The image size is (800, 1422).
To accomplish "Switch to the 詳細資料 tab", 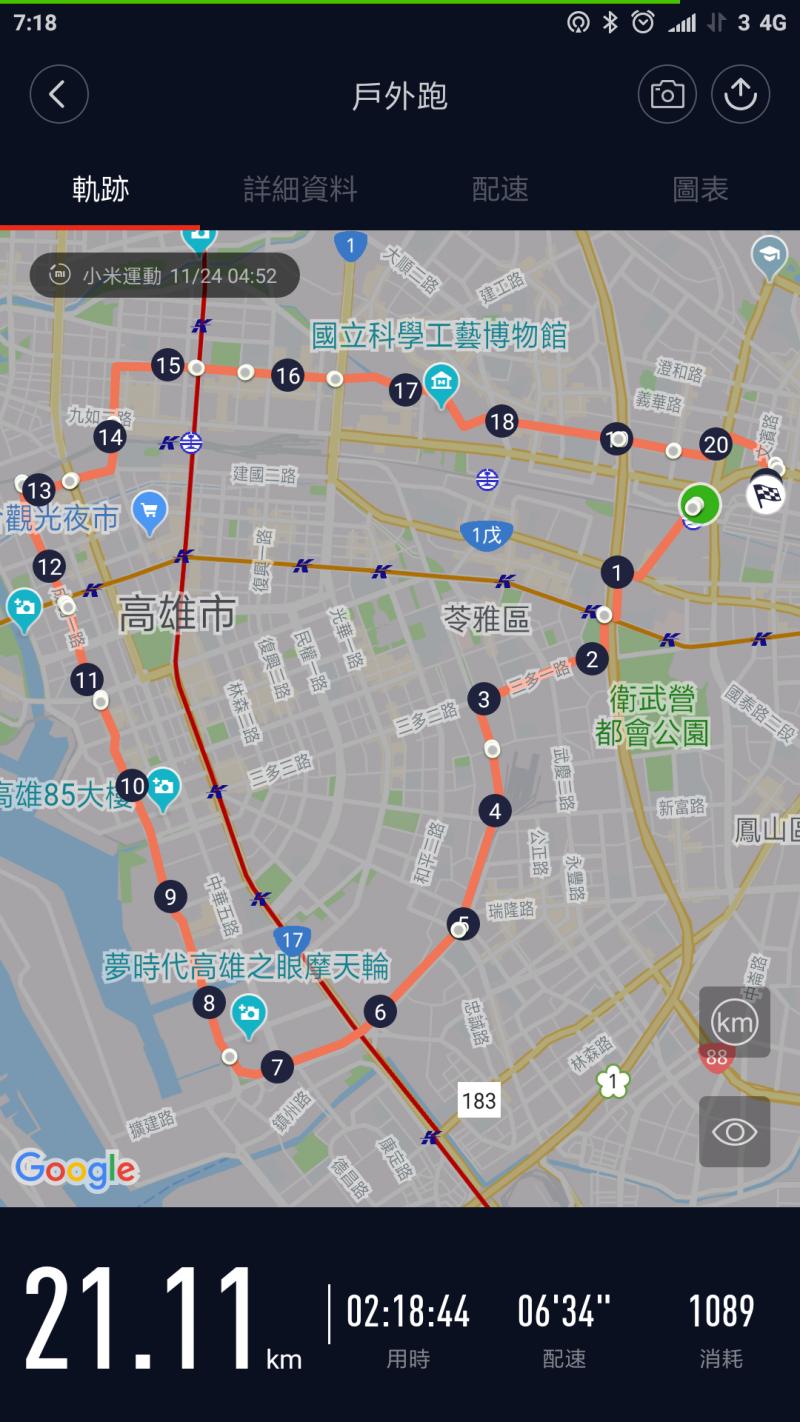I will coord(300,189).
